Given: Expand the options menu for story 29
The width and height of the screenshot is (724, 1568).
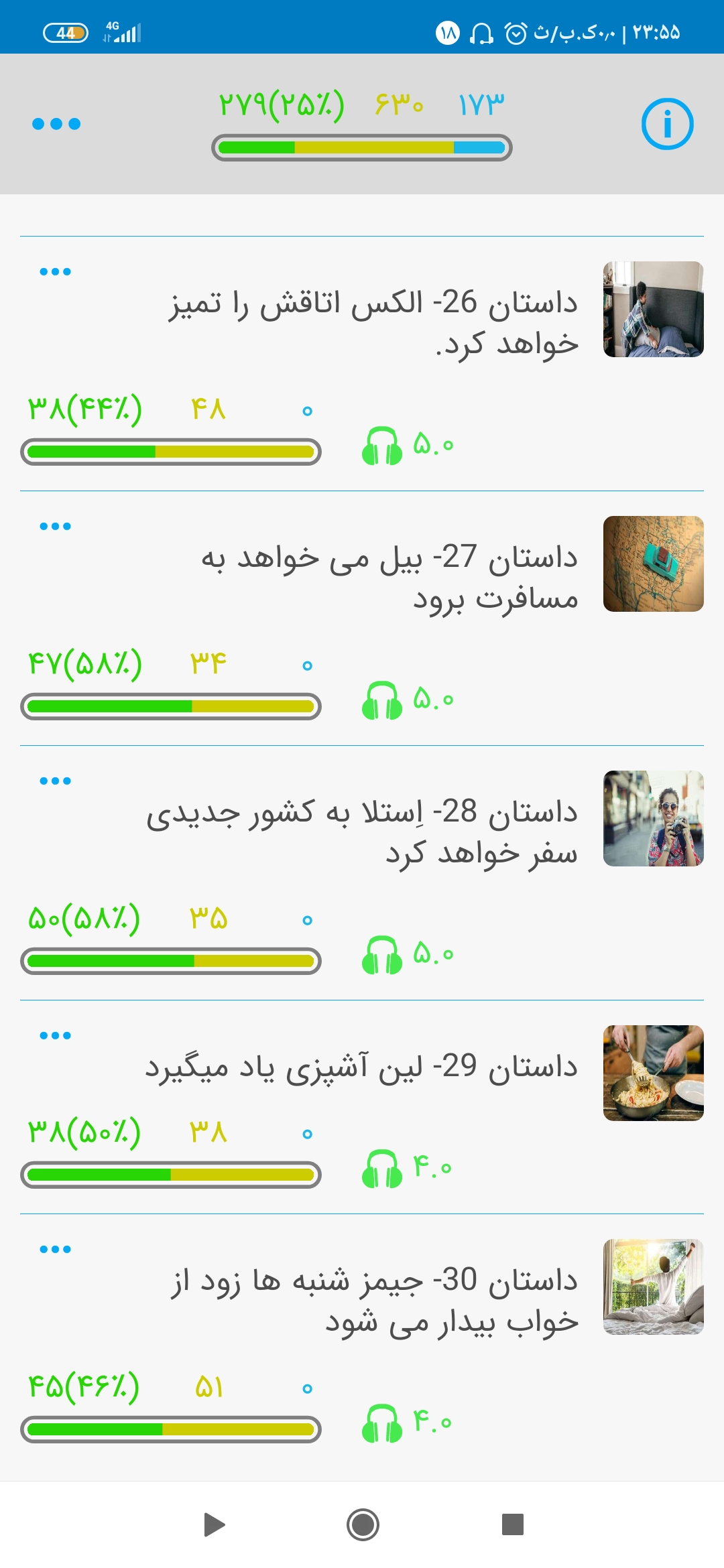Looking at the screenshot, I should pos(55,1035).
